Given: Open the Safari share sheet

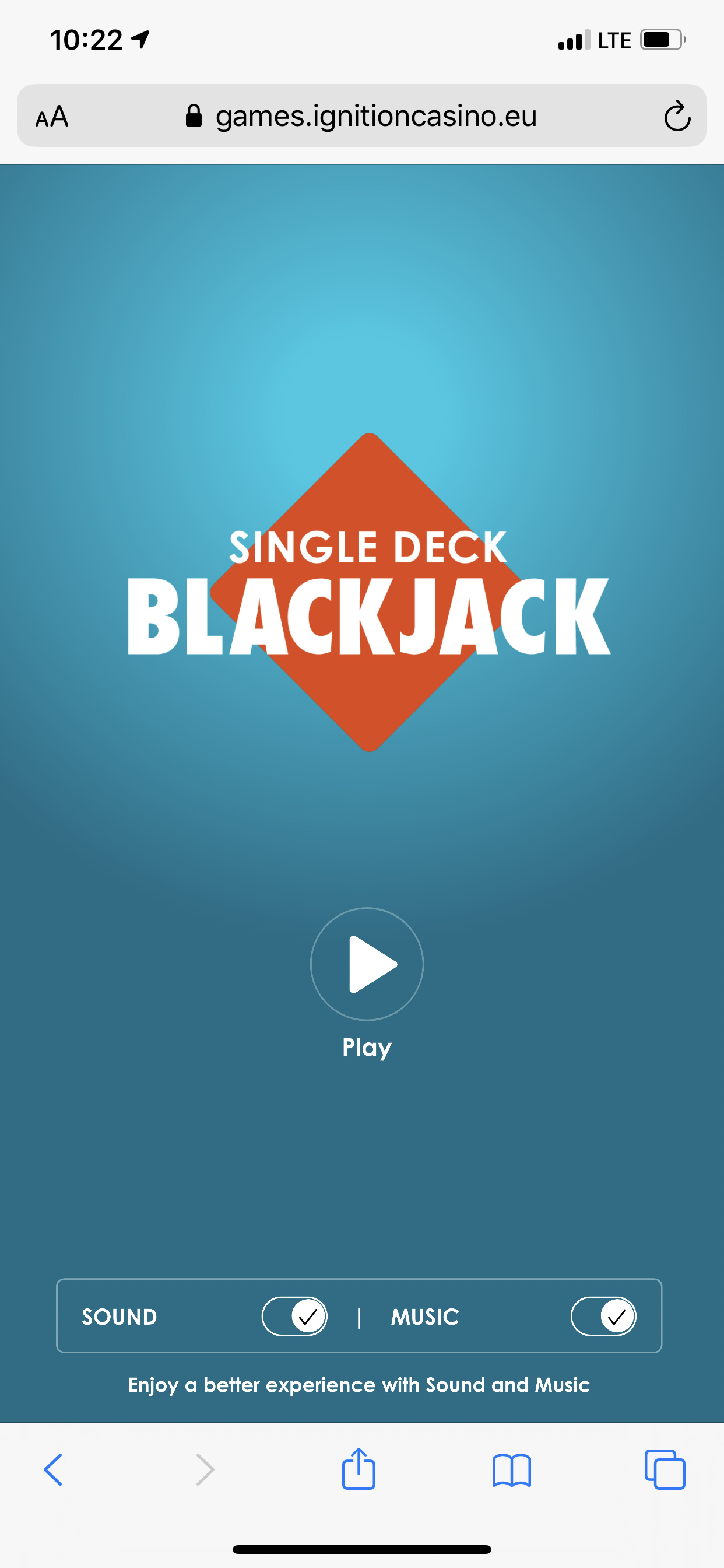Looking at the screenshot, I should click(359, 1468).
